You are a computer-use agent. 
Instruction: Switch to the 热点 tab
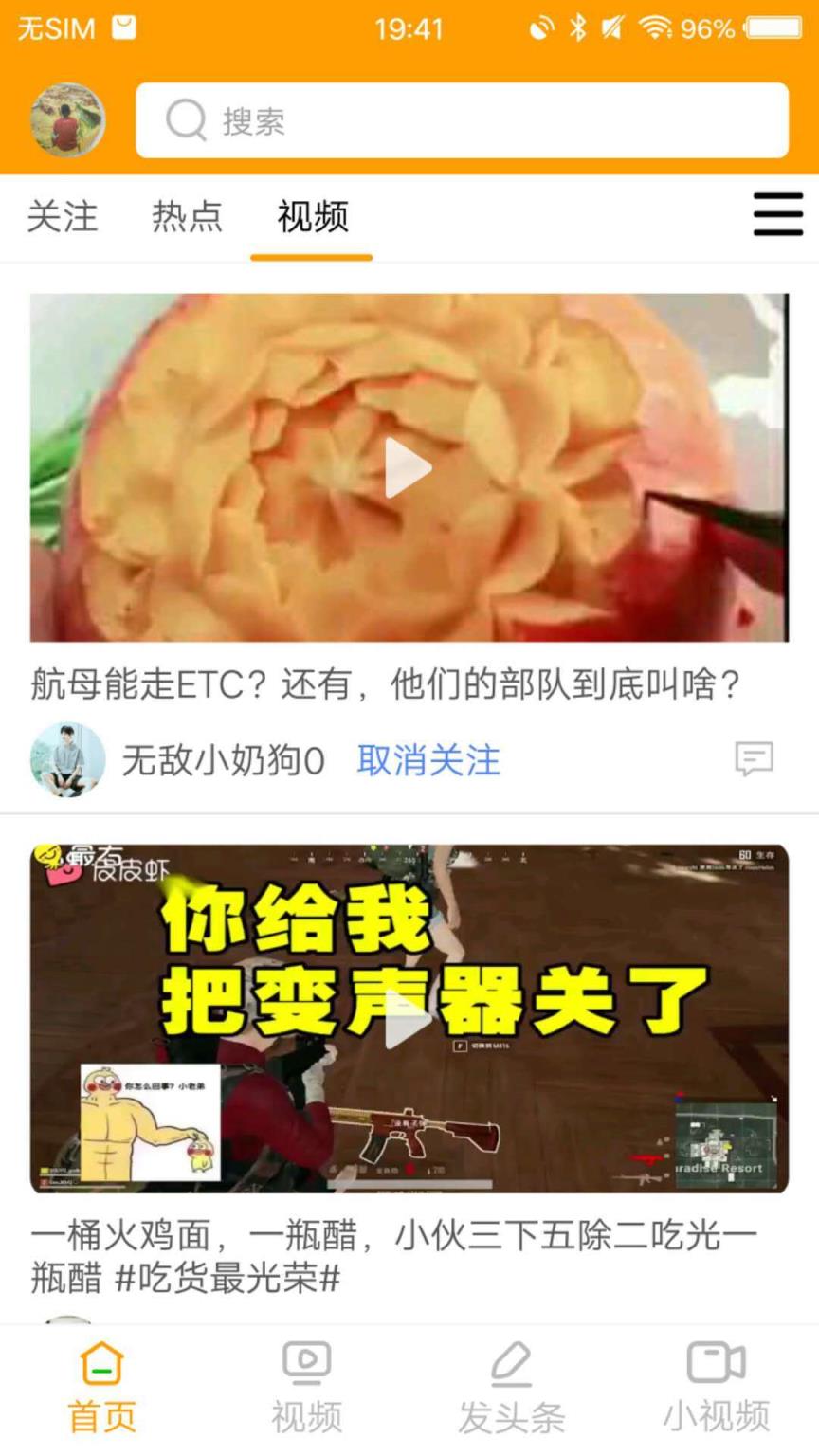tap(187, 217)
